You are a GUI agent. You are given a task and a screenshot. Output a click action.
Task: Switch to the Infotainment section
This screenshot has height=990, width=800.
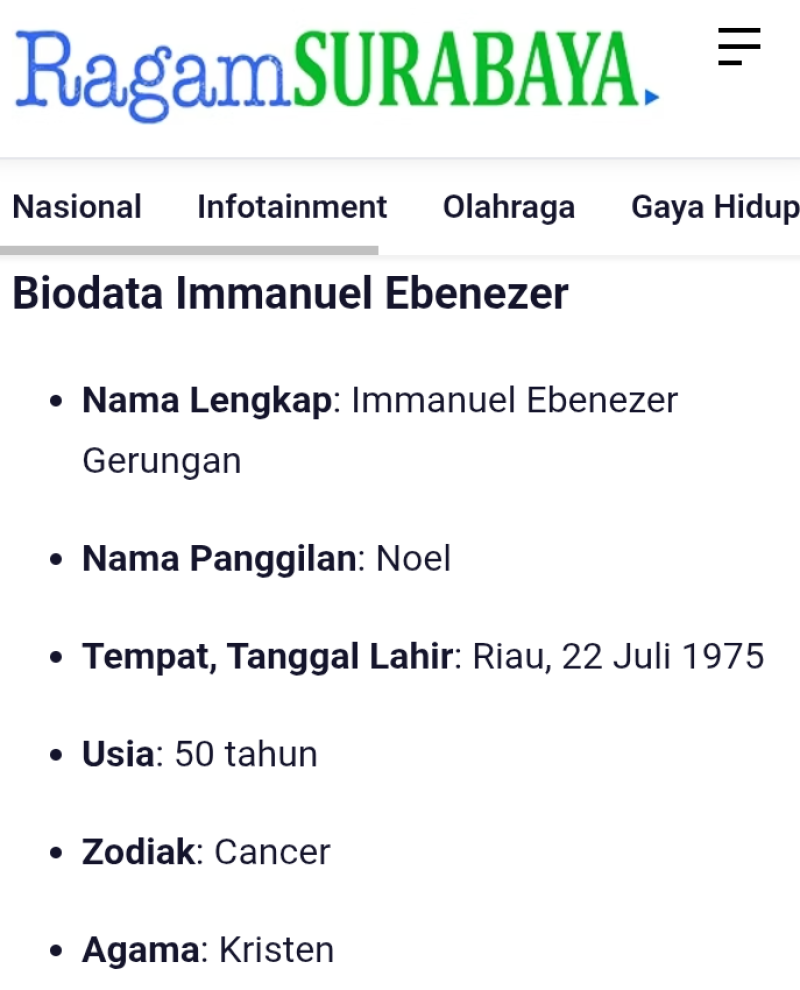[292, 207]
